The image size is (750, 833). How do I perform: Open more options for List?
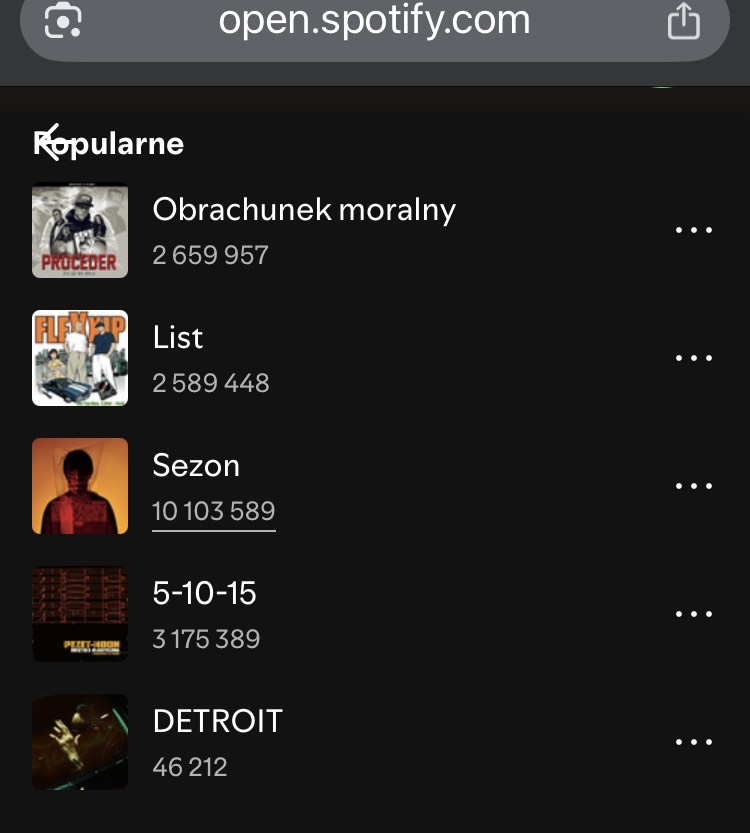(x=693, y=358)
